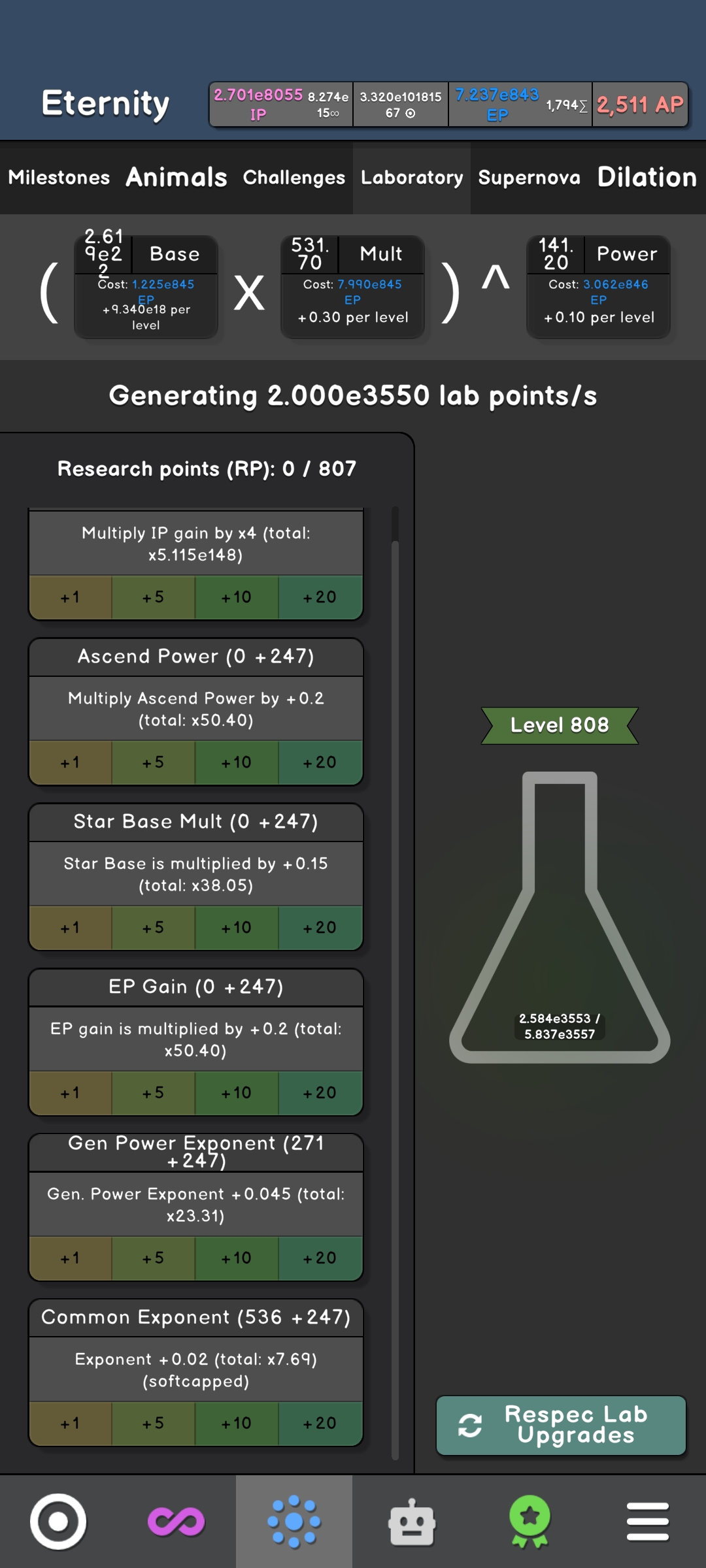
Task: Open the Animals tab
Action: point(176,178)
